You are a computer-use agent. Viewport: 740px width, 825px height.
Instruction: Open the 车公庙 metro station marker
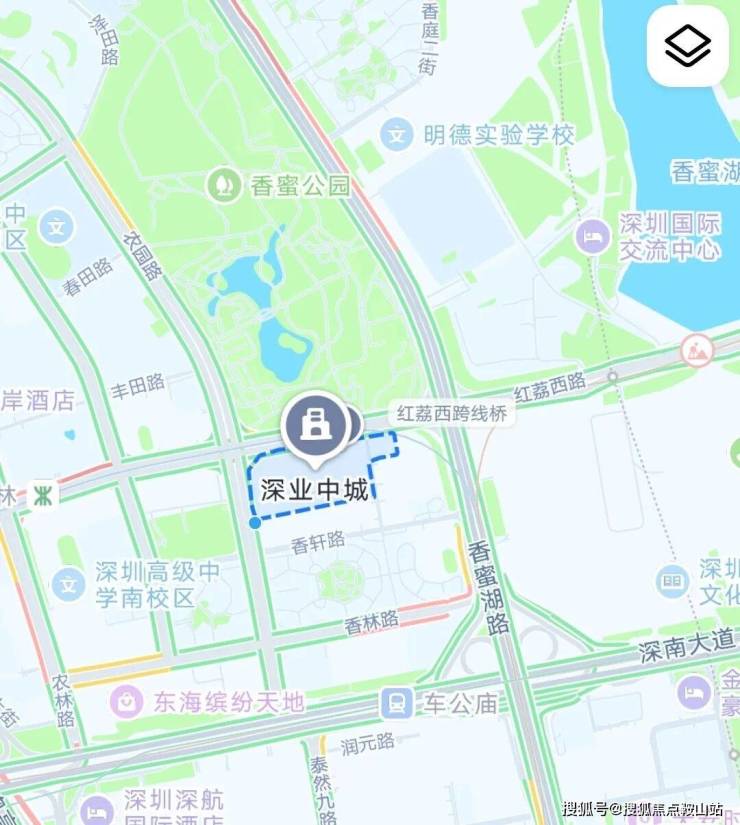[397, 703]
